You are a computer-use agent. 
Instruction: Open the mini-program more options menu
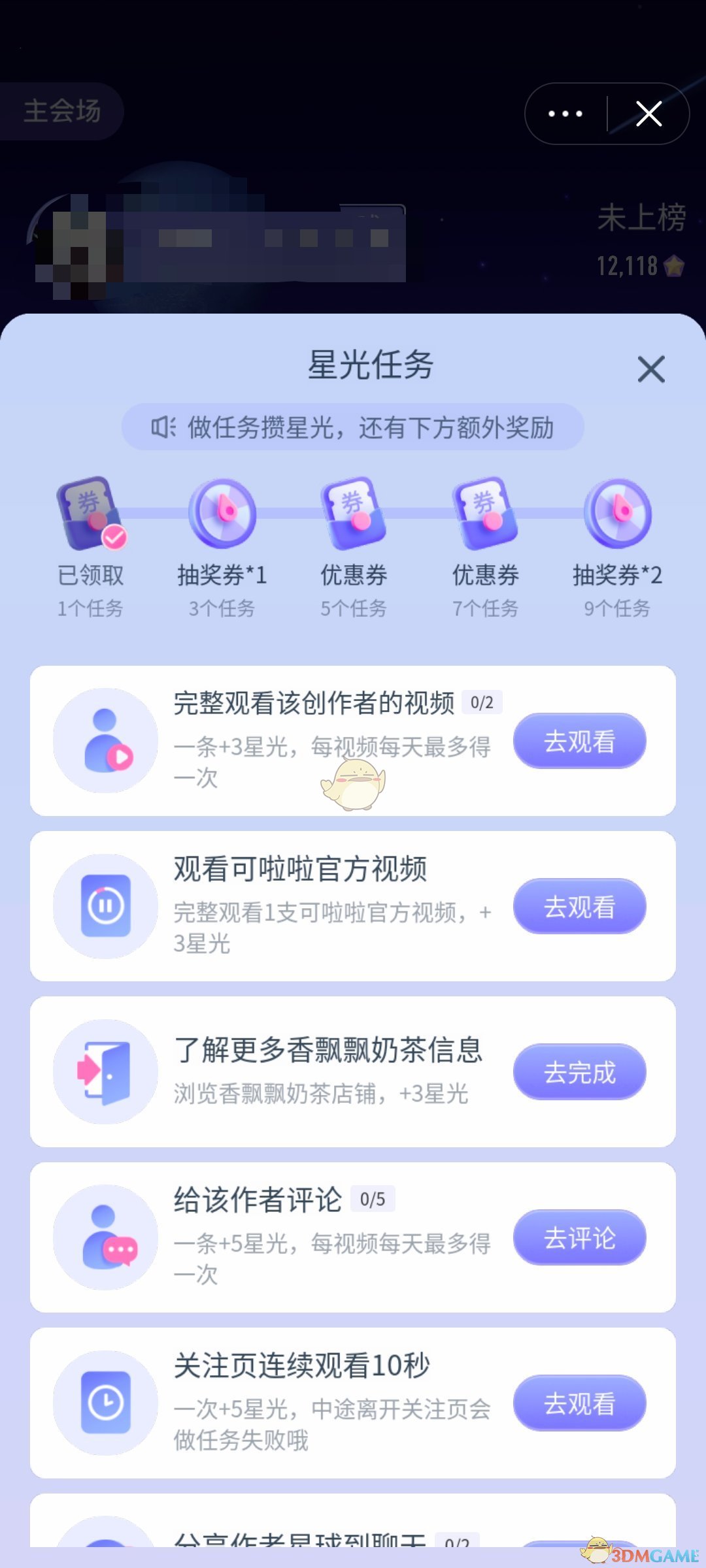coord(565,114)
